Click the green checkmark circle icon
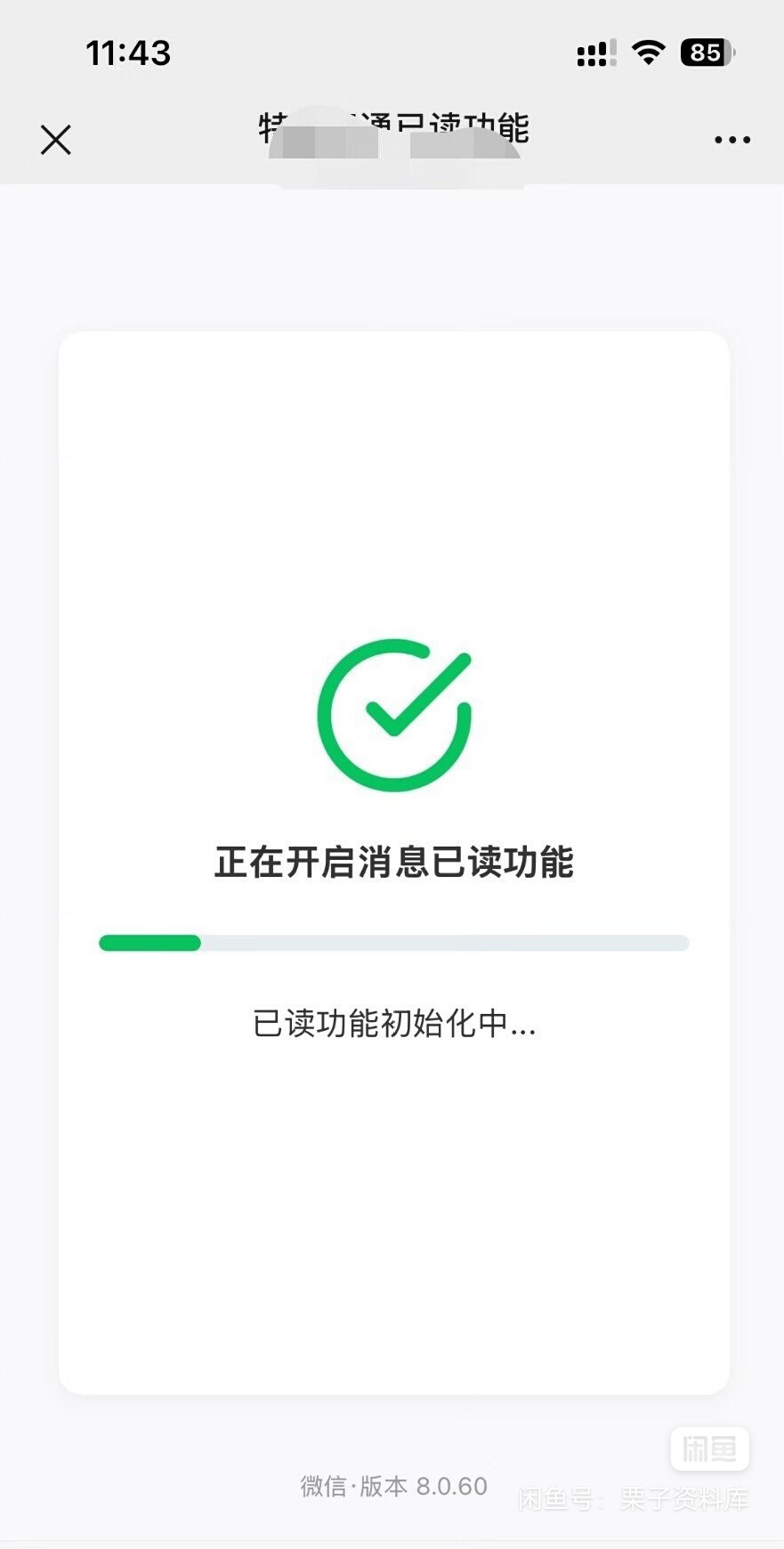The width and height of the screenshot is (784, 1549). [394, 712]
